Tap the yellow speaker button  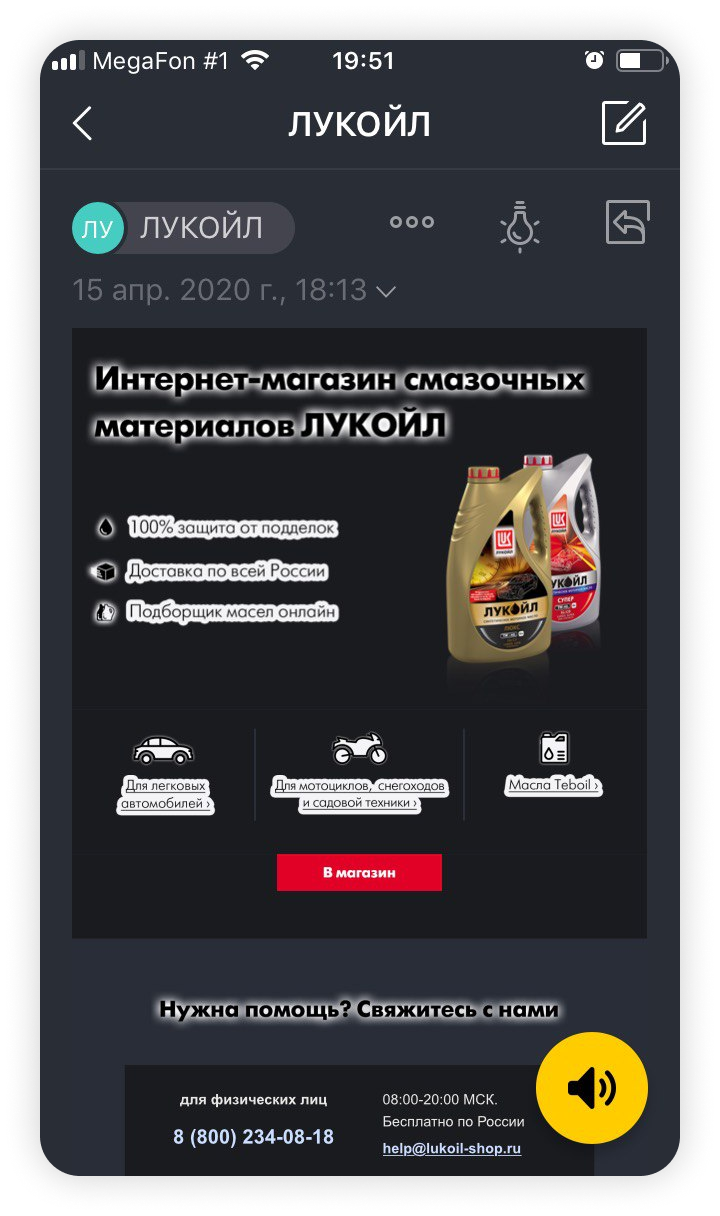pos(592,1088)
